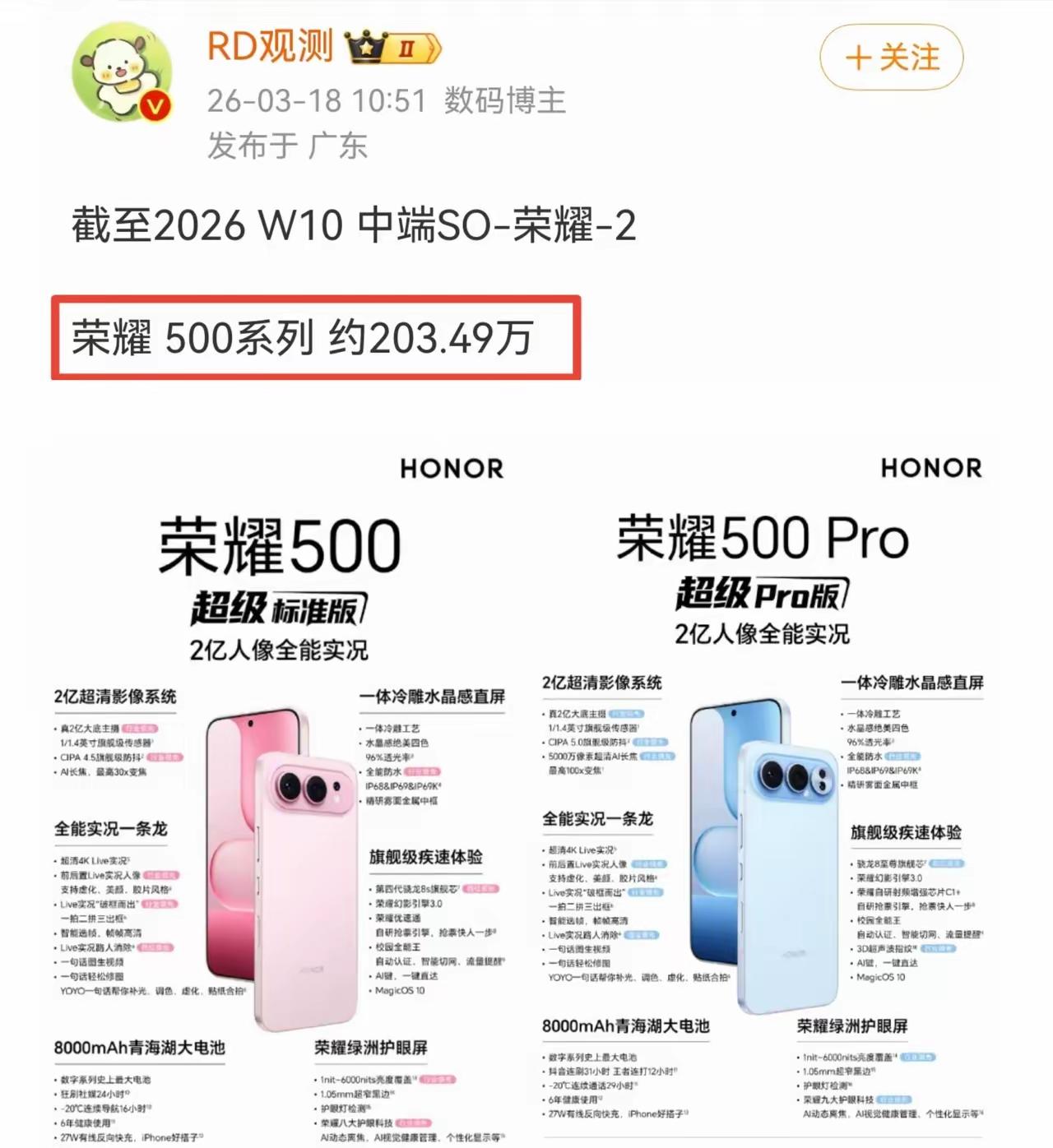Viewport: 1053px width, 1148px height.
Task: Click the 关注 follow button
Action: [891, 58]
